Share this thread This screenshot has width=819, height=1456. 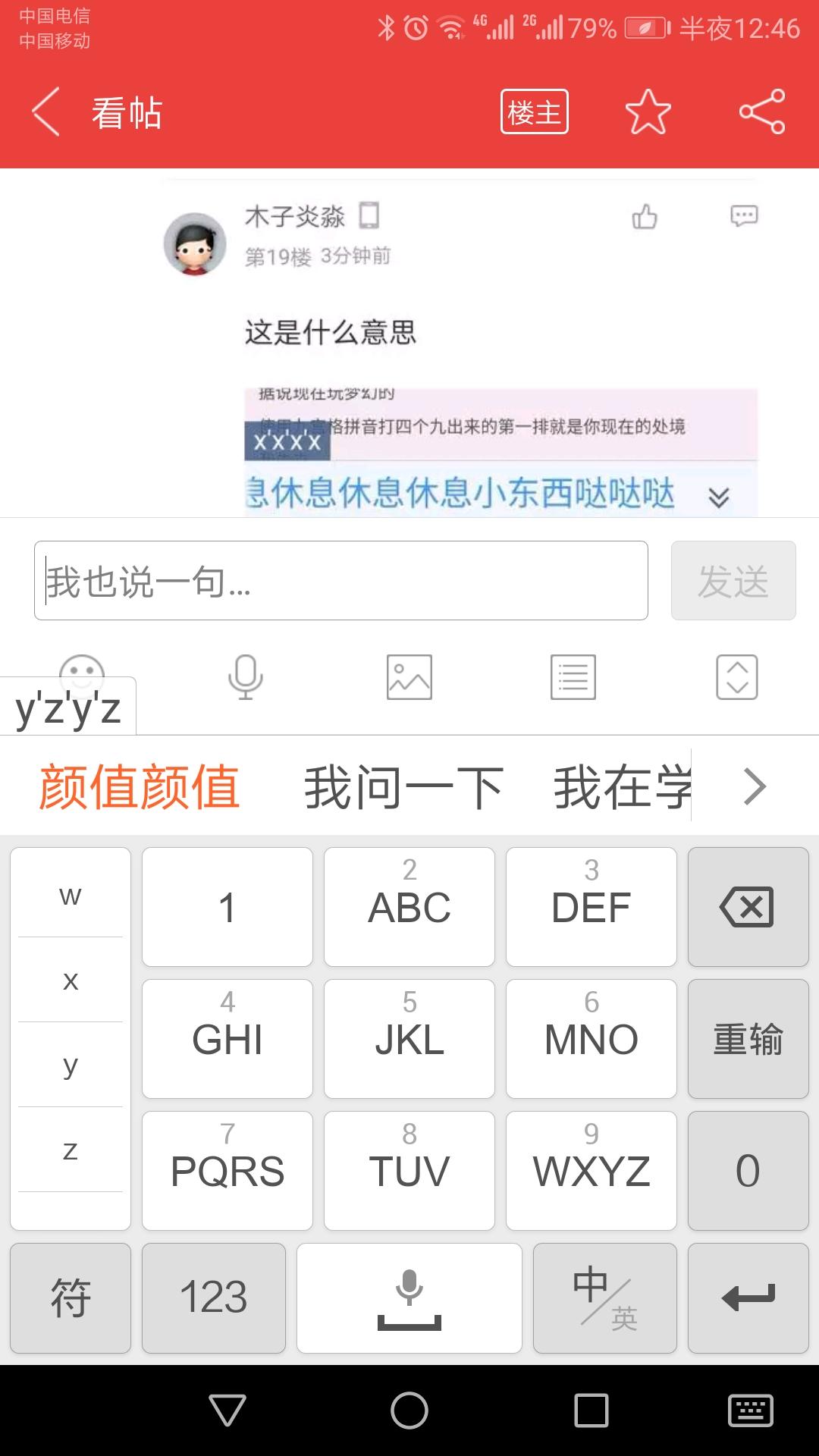click(761, 112)
